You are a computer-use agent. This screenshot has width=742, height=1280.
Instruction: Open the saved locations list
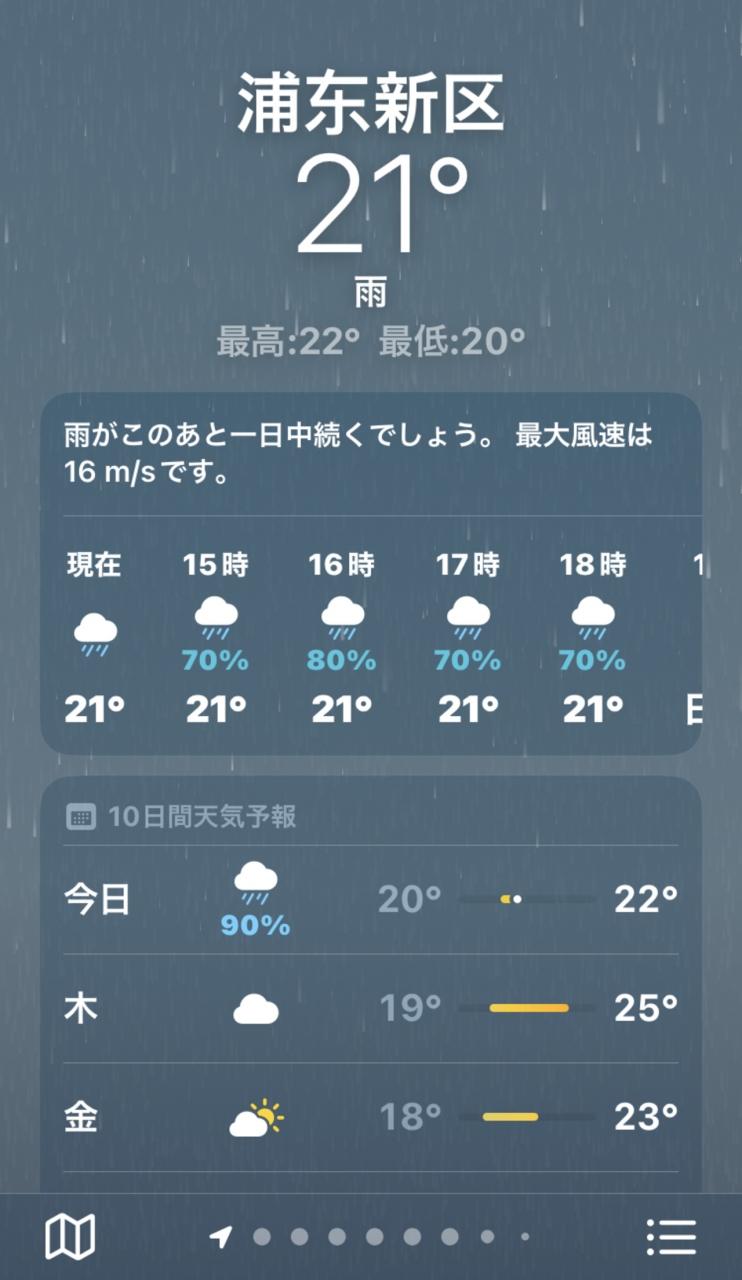(x=671, y=1237)
